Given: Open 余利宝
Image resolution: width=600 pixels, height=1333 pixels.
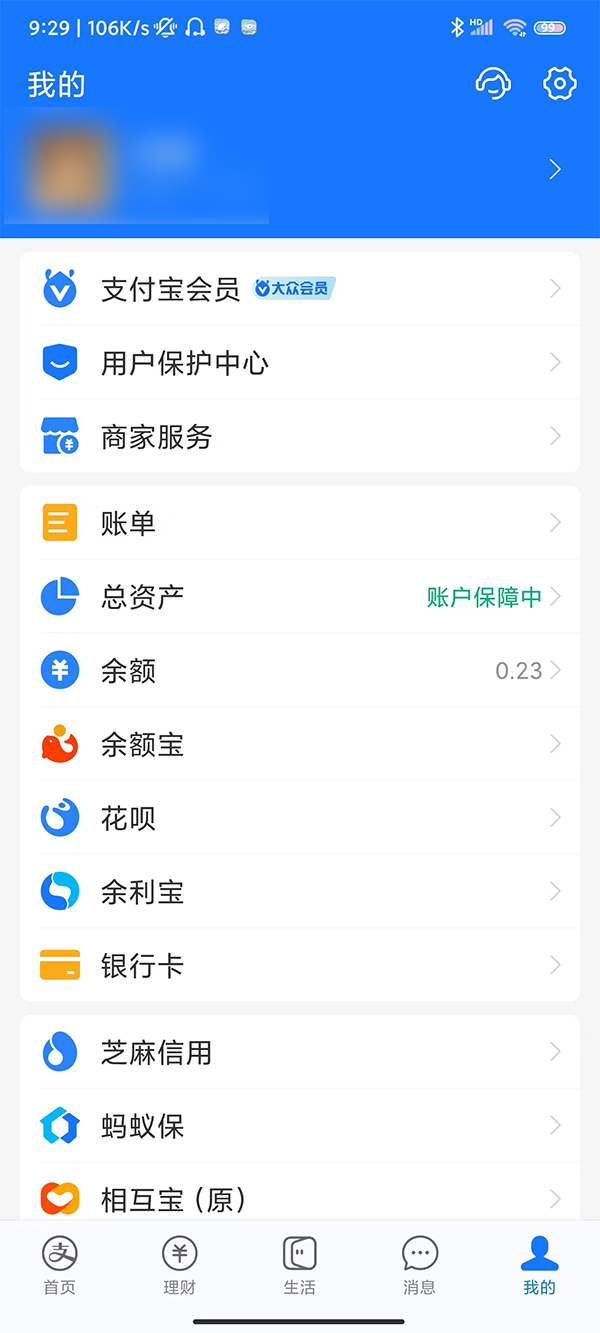Looking at the screenshot, I should pyautogui.click(x=300, y=892).
